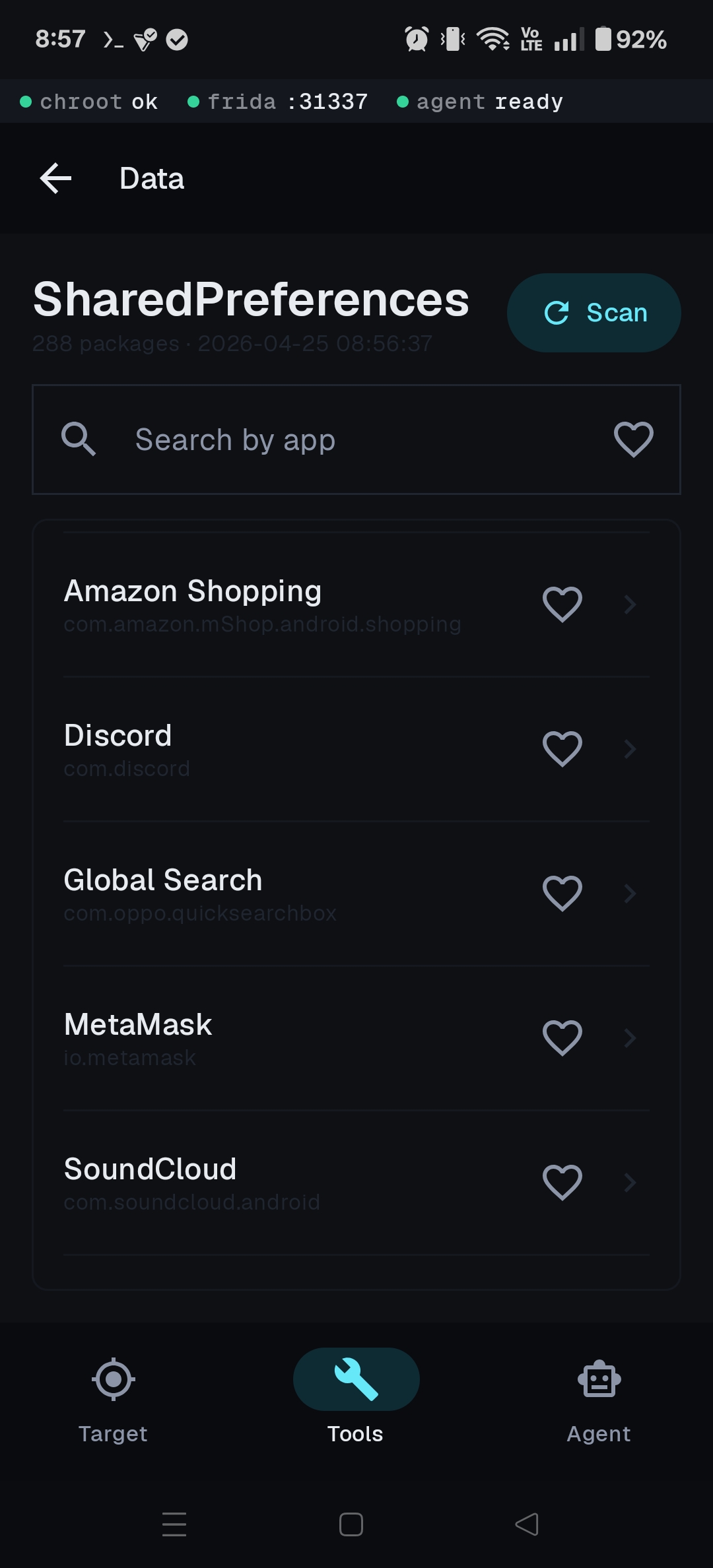The width and height of the screenshot is (713, 1568).
Task: Tap the Search by app input field
Action: click(x=297, y=439)
